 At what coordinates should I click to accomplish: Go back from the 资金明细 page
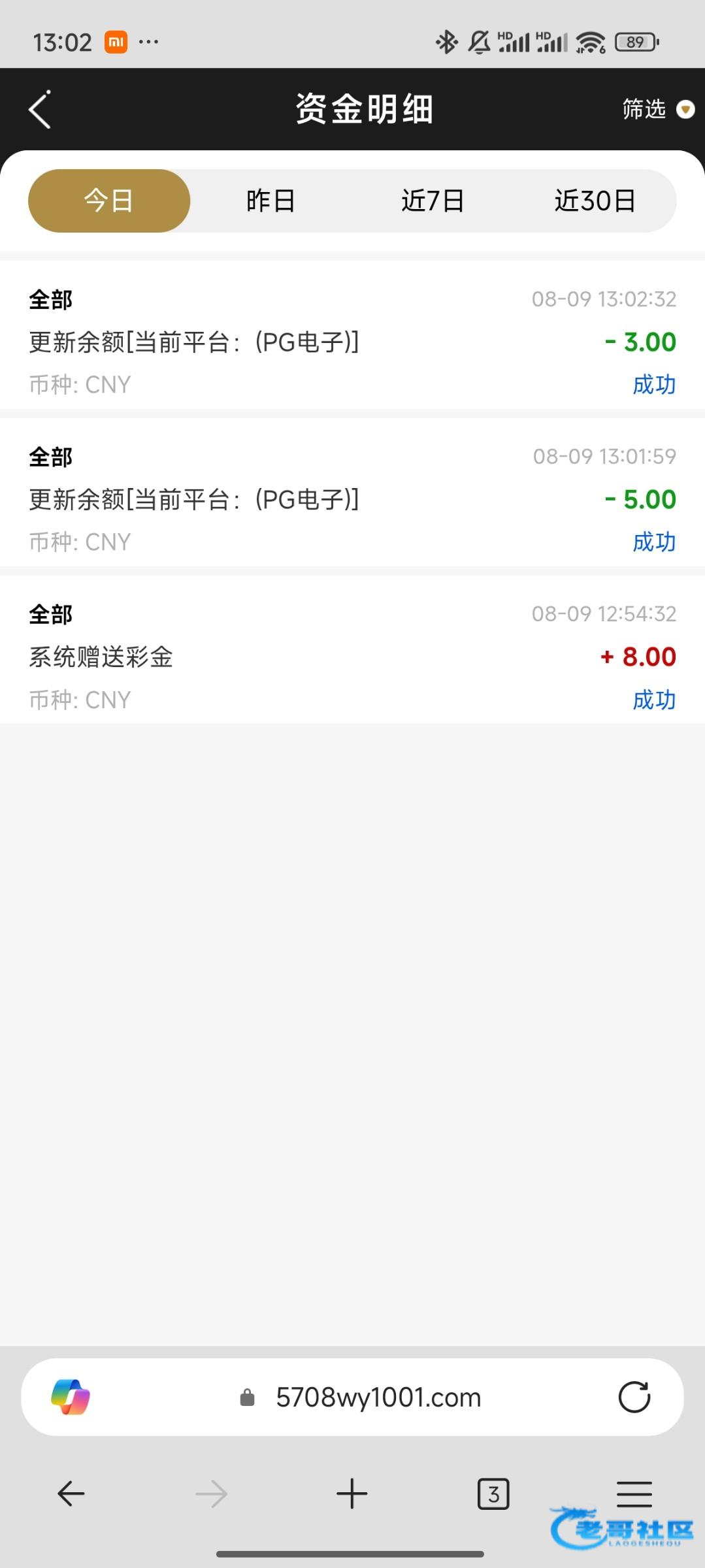(x=40, y=109)
